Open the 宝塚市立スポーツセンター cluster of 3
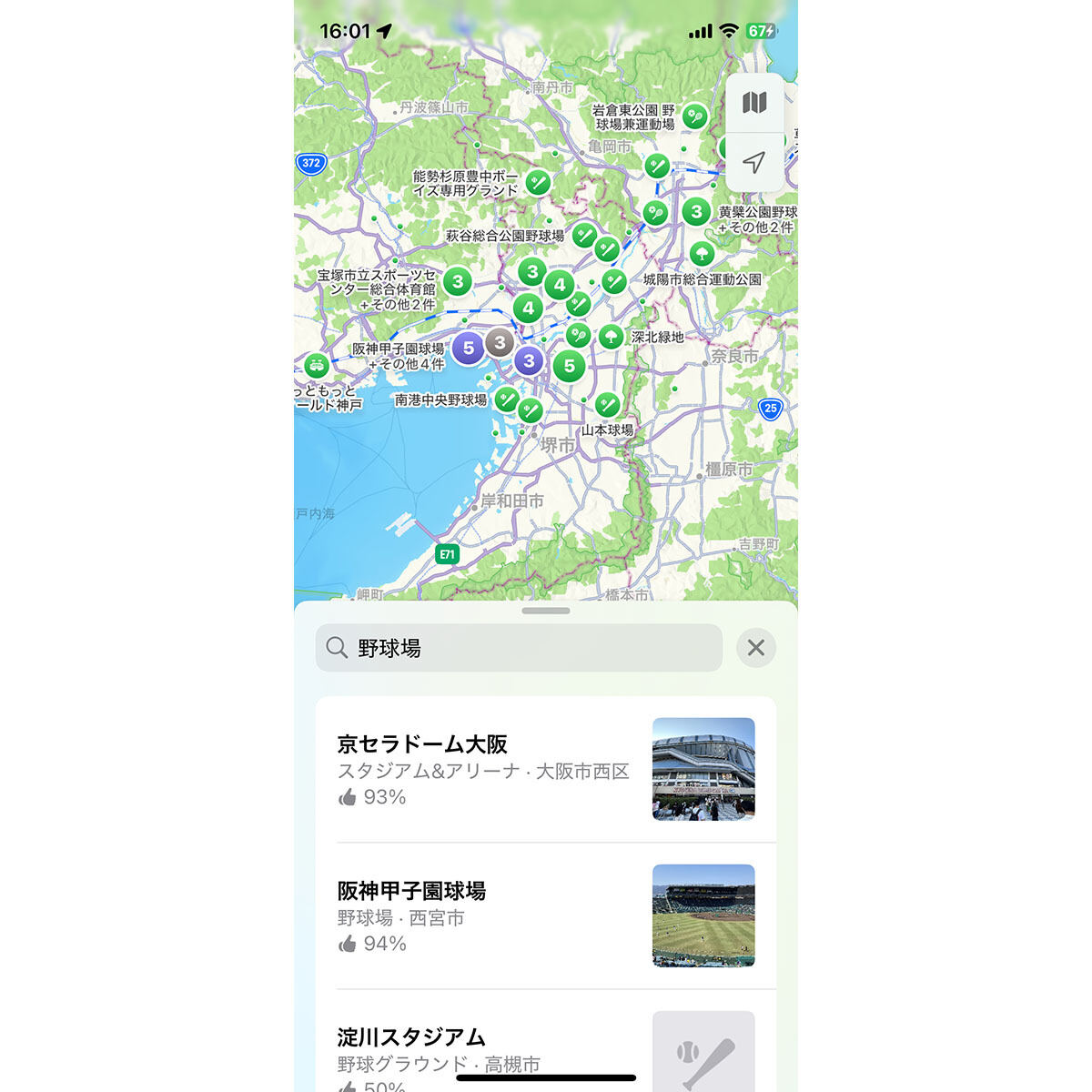This screenshot has width=1092, height=1092. [x=458, y=282]
